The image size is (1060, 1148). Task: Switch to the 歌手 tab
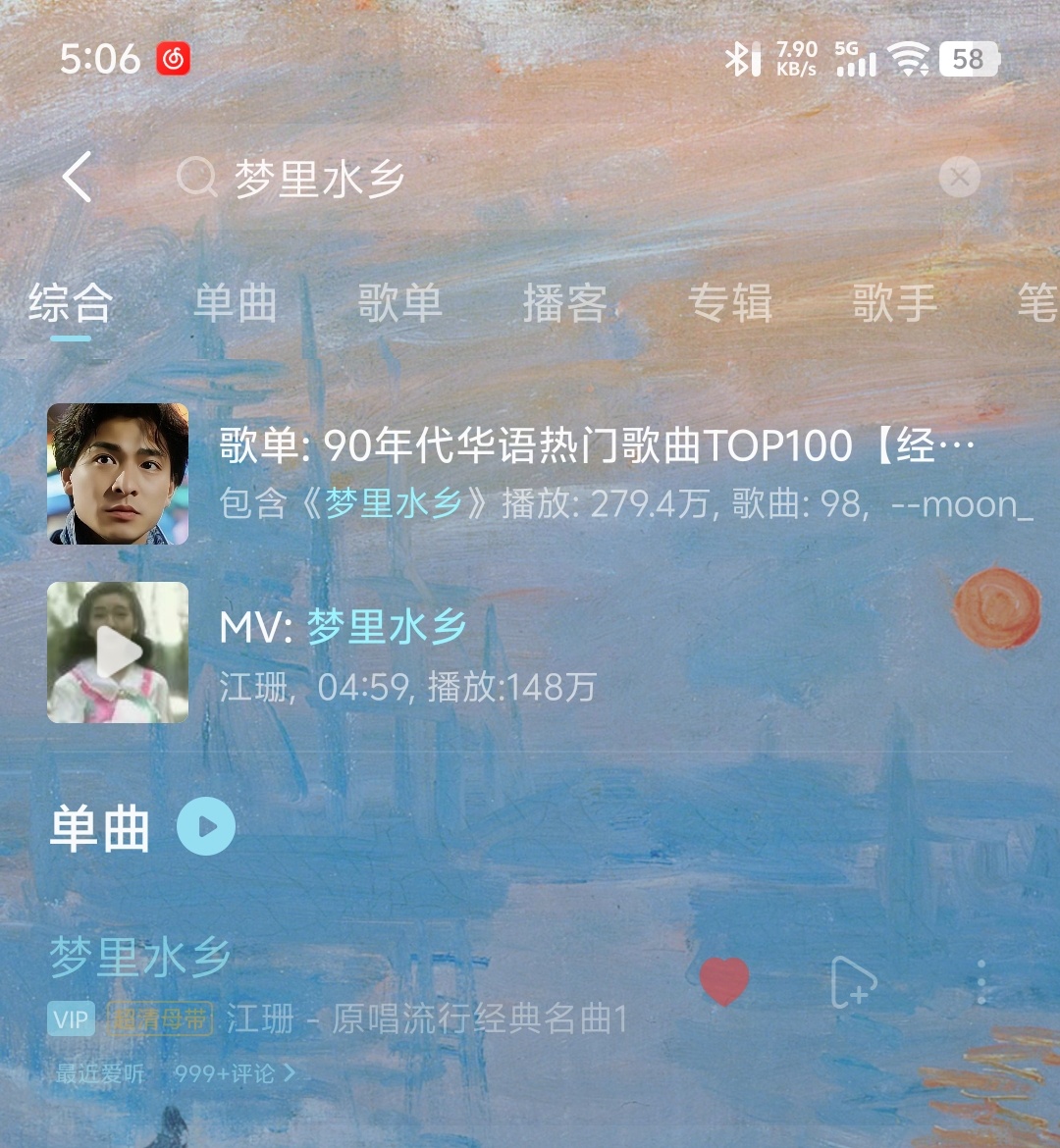point(894,303)
